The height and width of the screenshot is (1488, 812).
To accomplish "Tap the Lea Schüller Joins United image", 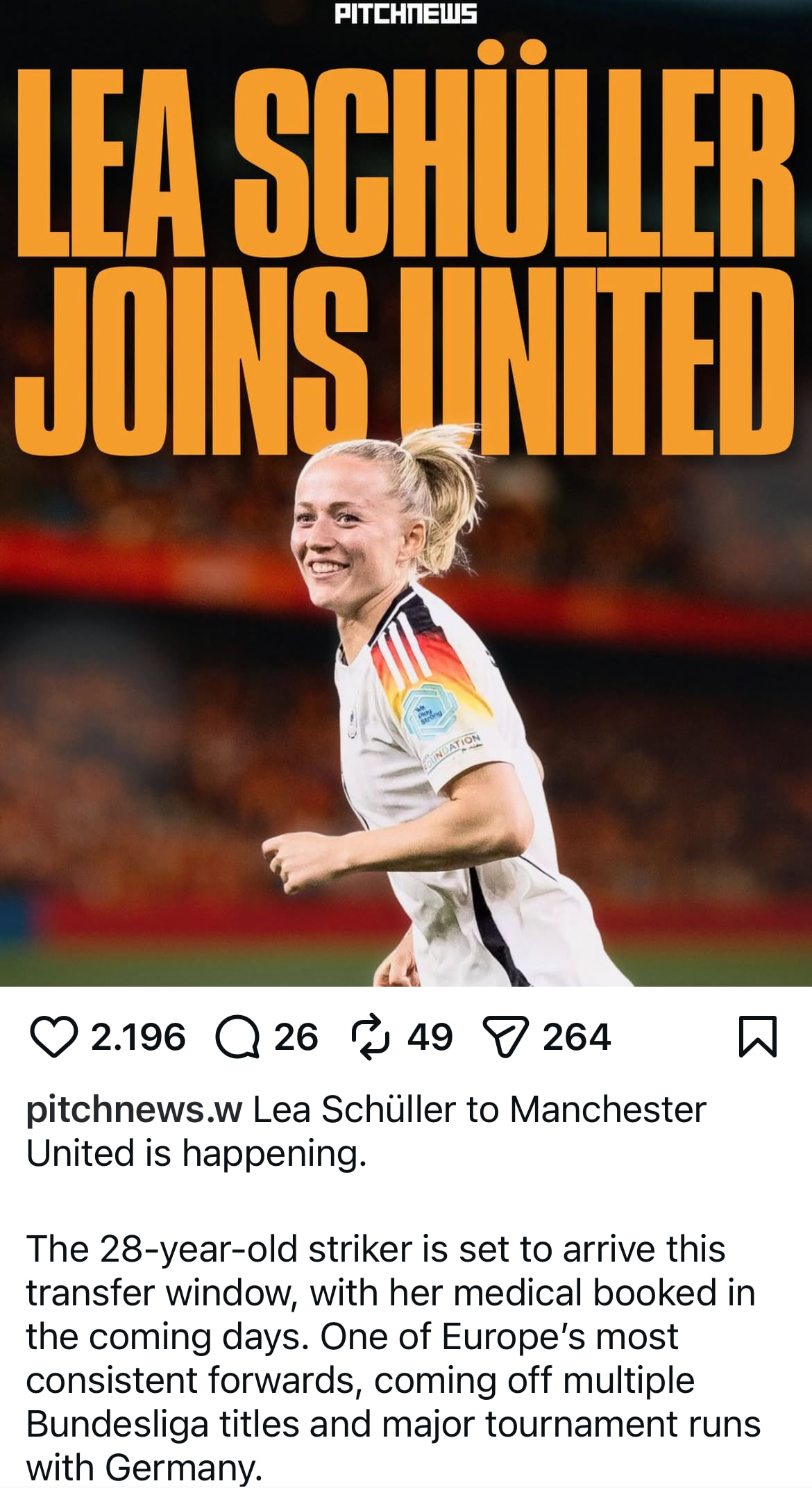I will [406, 625].
